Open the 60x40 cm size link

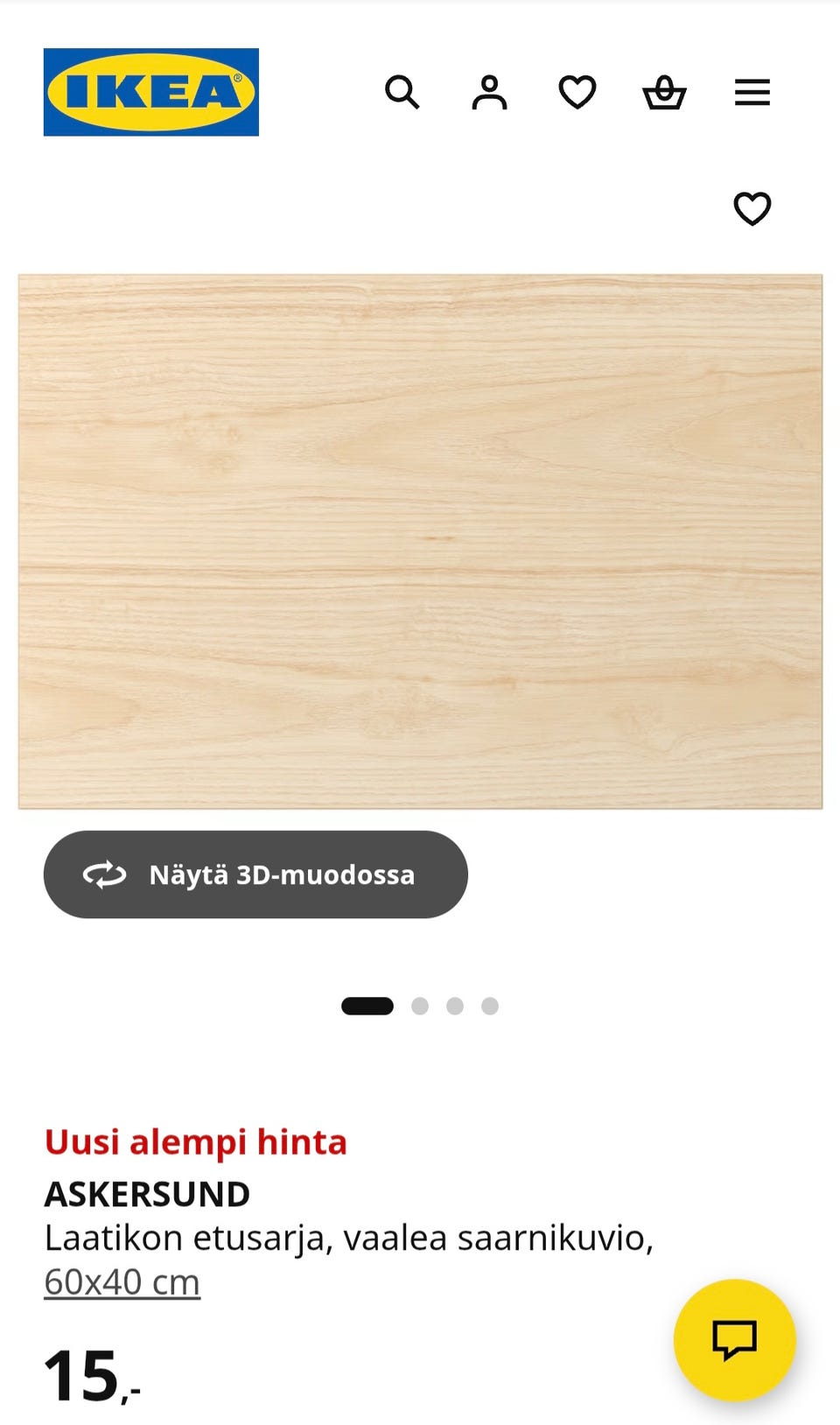122,1282
